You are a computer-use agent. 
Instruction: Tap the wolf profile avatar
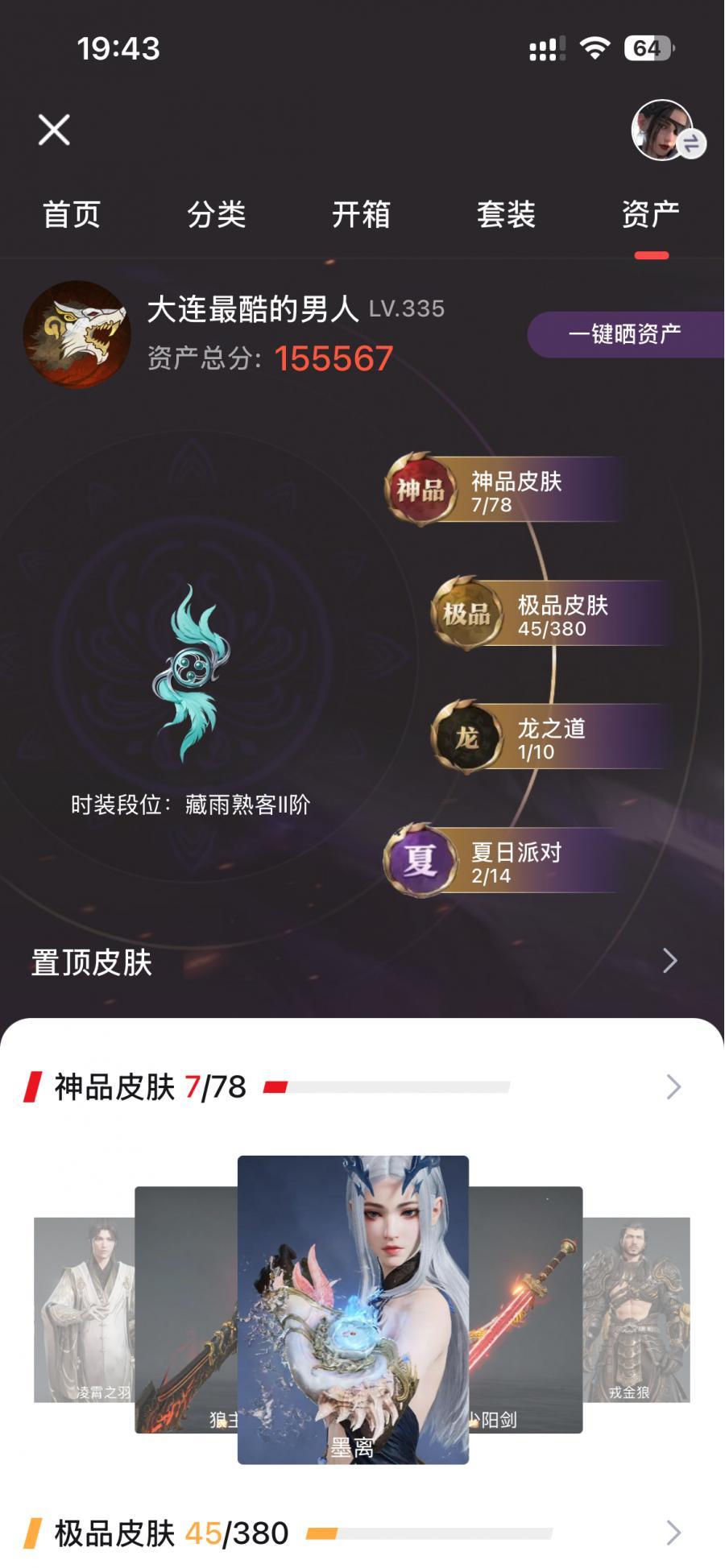coord(77,333)
